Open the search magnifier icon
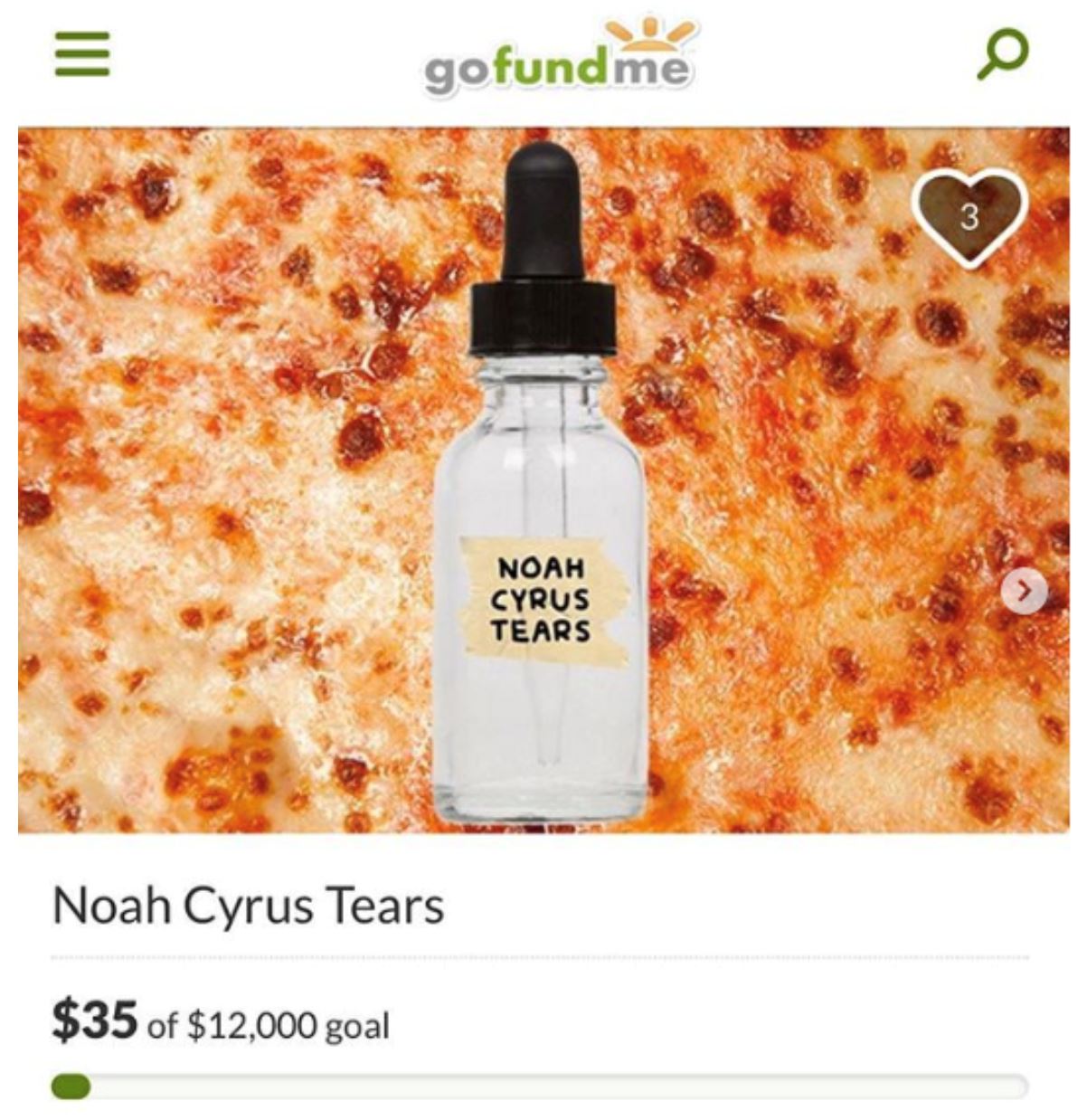The height and width of the screenshot is (1120, 1087). click(1002, 54)
